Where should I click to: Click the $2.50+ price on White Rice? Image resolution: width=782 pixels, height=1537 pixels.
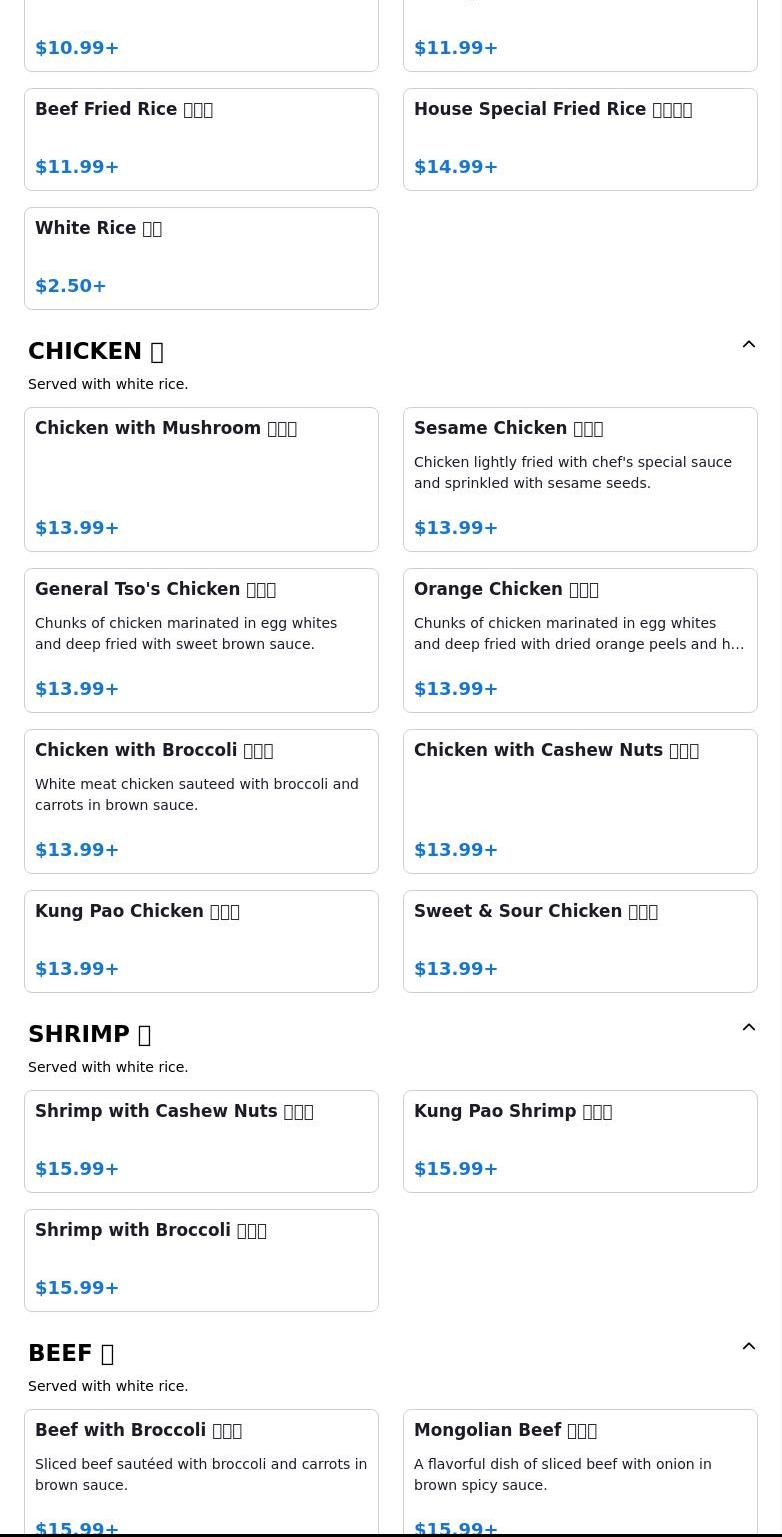[x=70, y=286]
